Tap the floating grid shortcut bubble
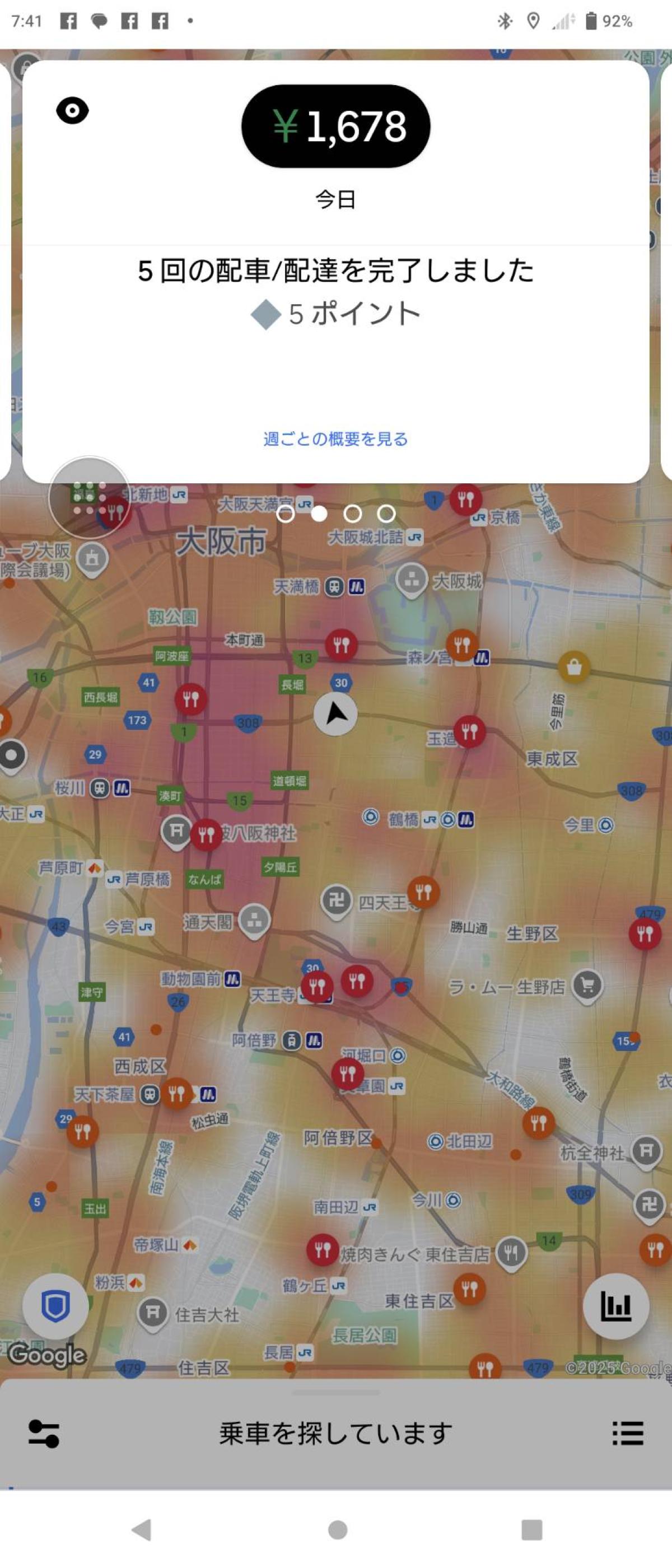 (90, 498)
